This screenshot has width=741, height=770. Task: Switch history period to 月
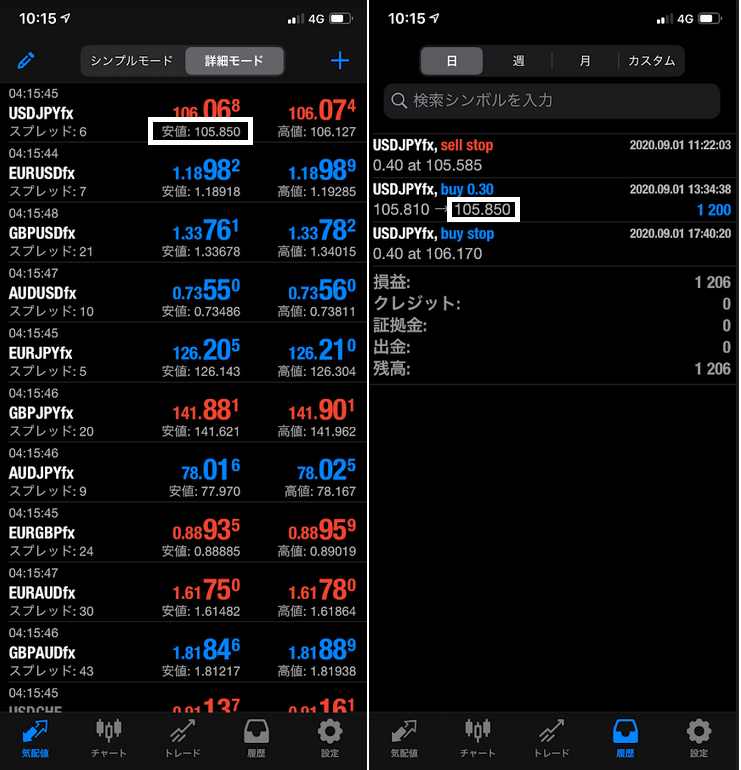pyautogui.click(x=585, y=61)
